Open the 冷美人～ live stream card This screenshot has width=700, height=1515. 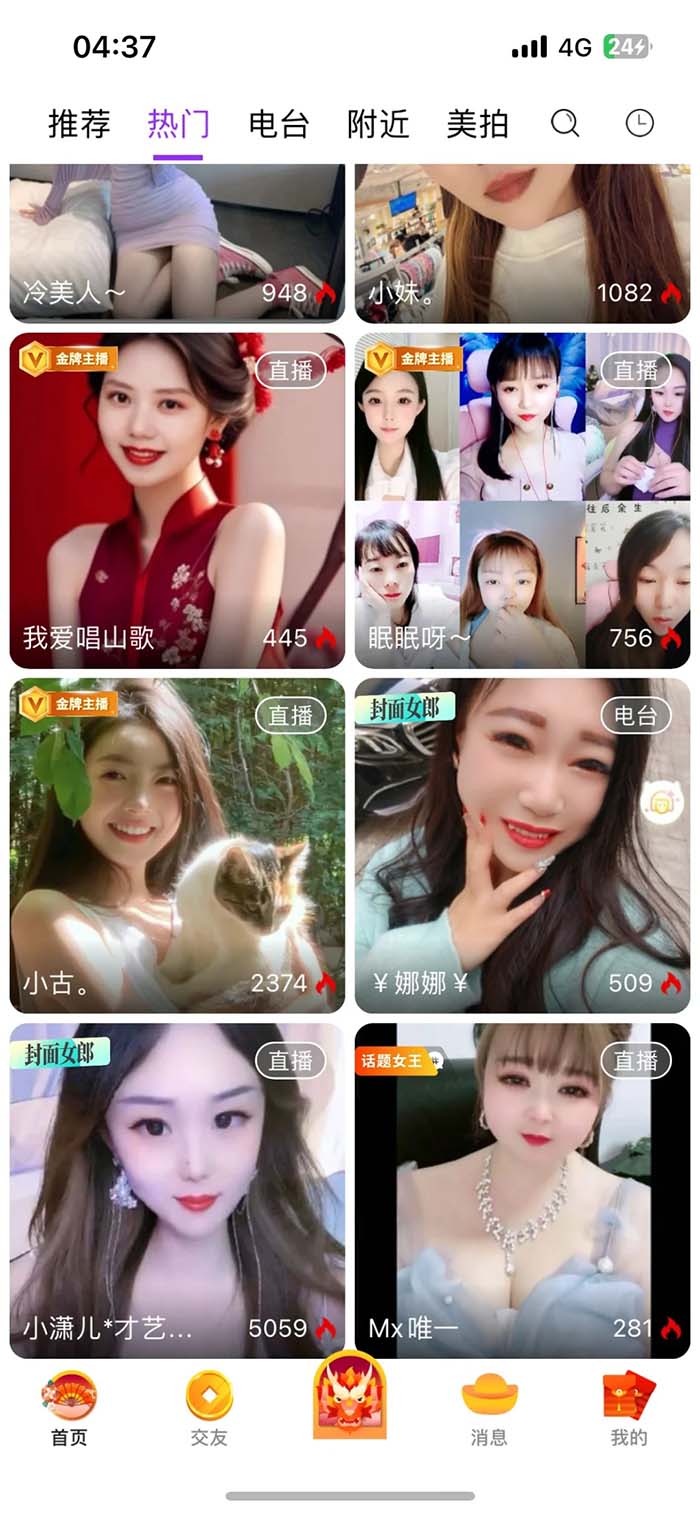pyautogui.click(x=177, y=242)
